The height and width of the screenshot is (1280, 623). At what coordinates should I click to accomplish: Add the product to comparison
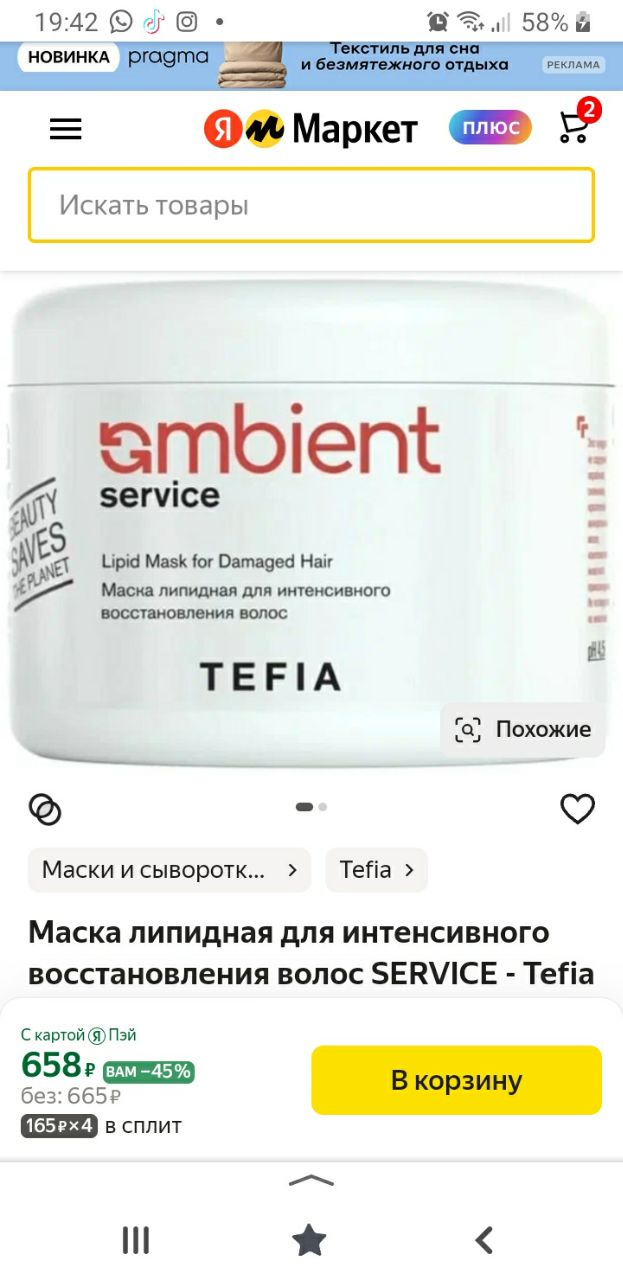click(45, 809)
